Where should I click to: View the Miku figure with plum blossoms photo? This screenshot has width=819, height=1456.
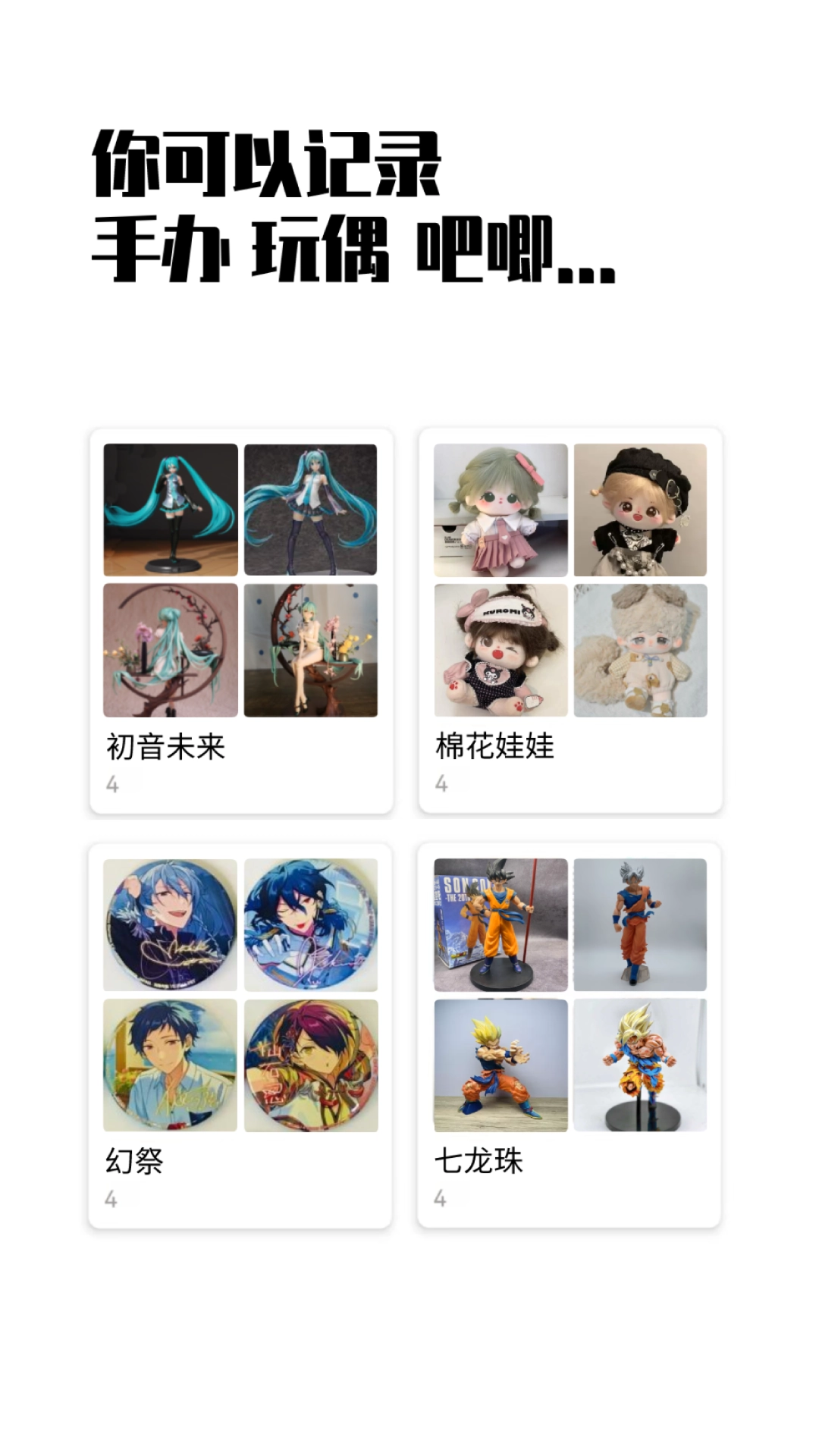(173, 649)
